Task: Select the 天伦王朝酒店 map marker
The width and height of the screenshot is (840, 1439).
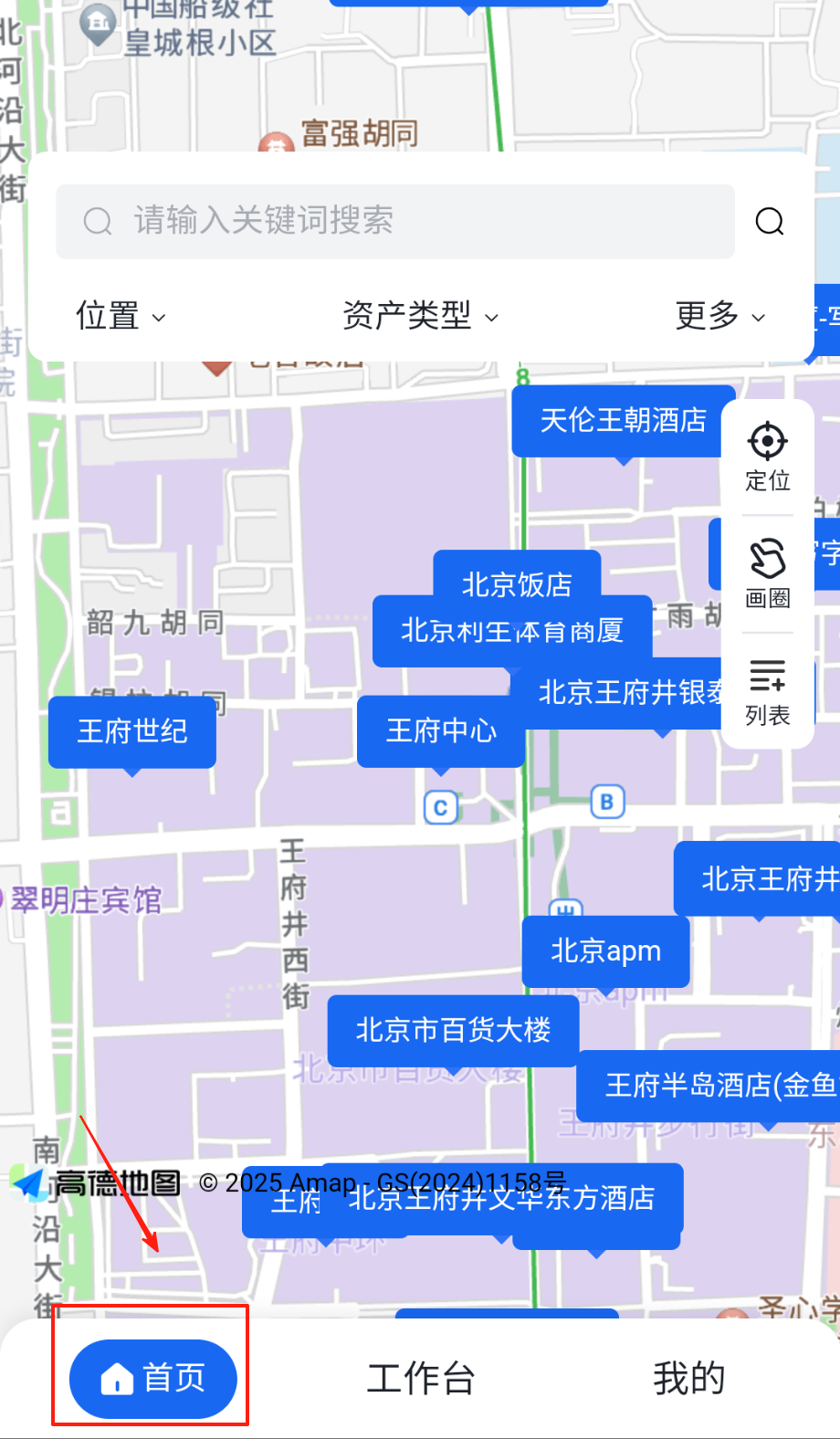Action: point(623,420)
